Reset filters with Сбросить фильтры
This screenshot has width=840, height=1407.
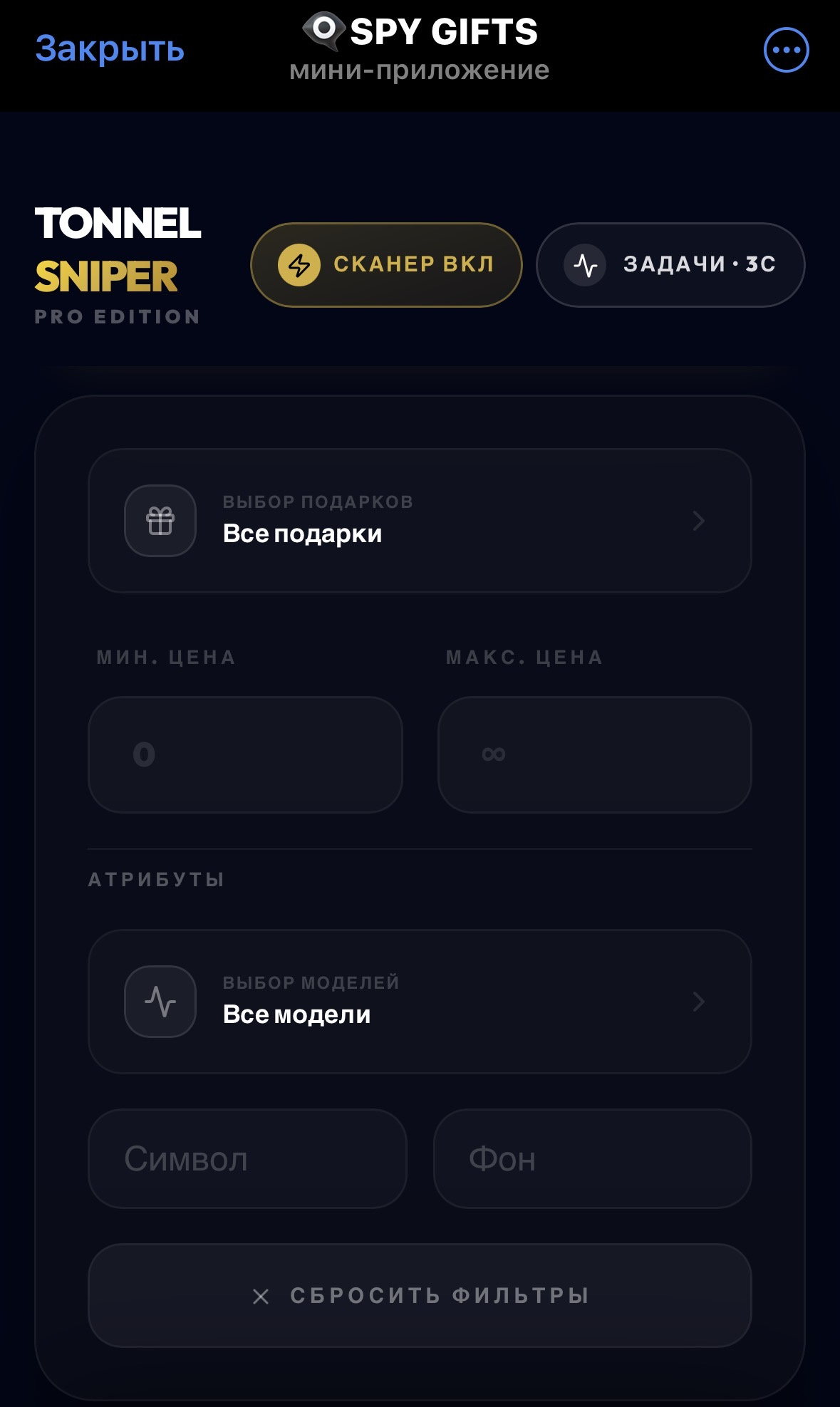(x=420, y=1295)
